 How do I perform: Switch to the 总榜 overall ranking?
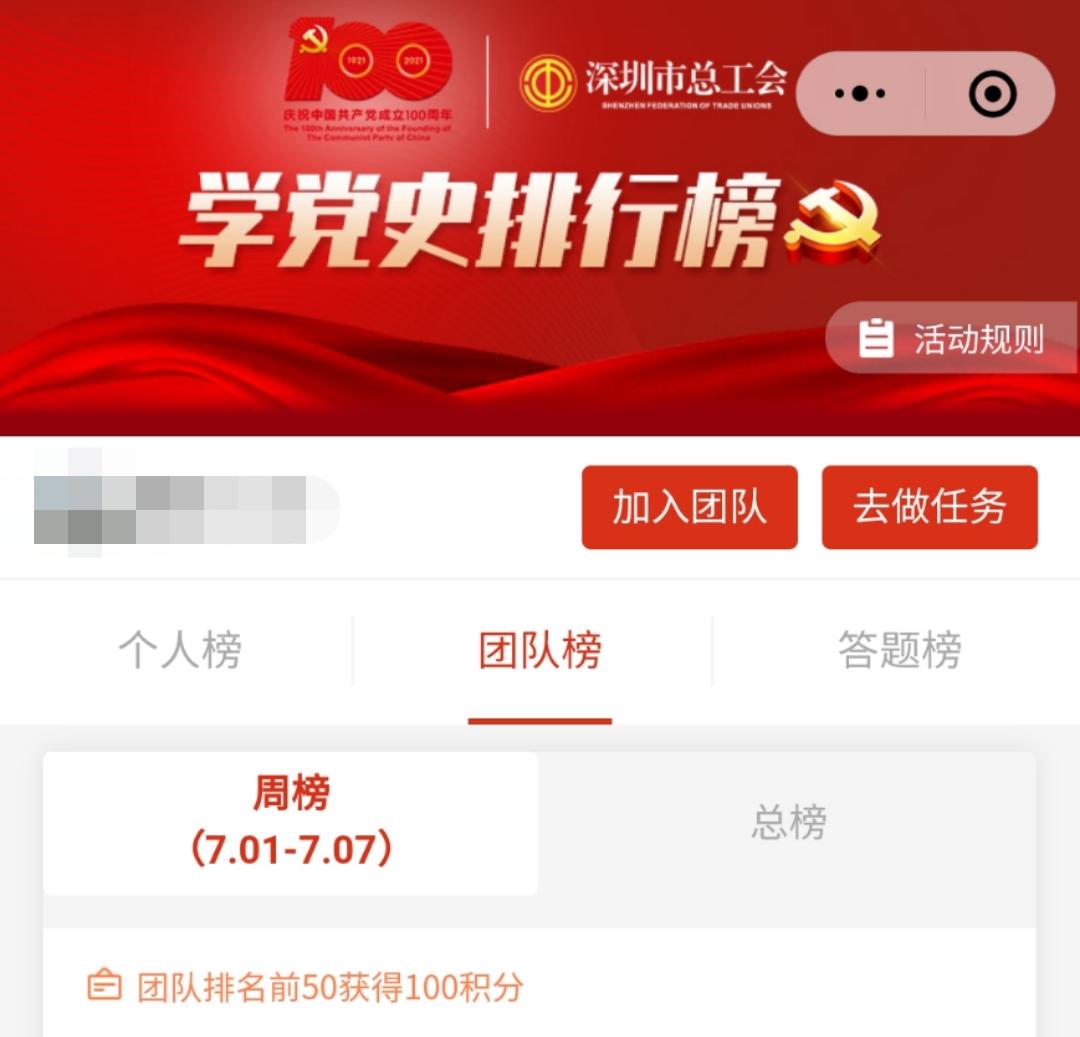pyautogui.click(x=788, y=822)
